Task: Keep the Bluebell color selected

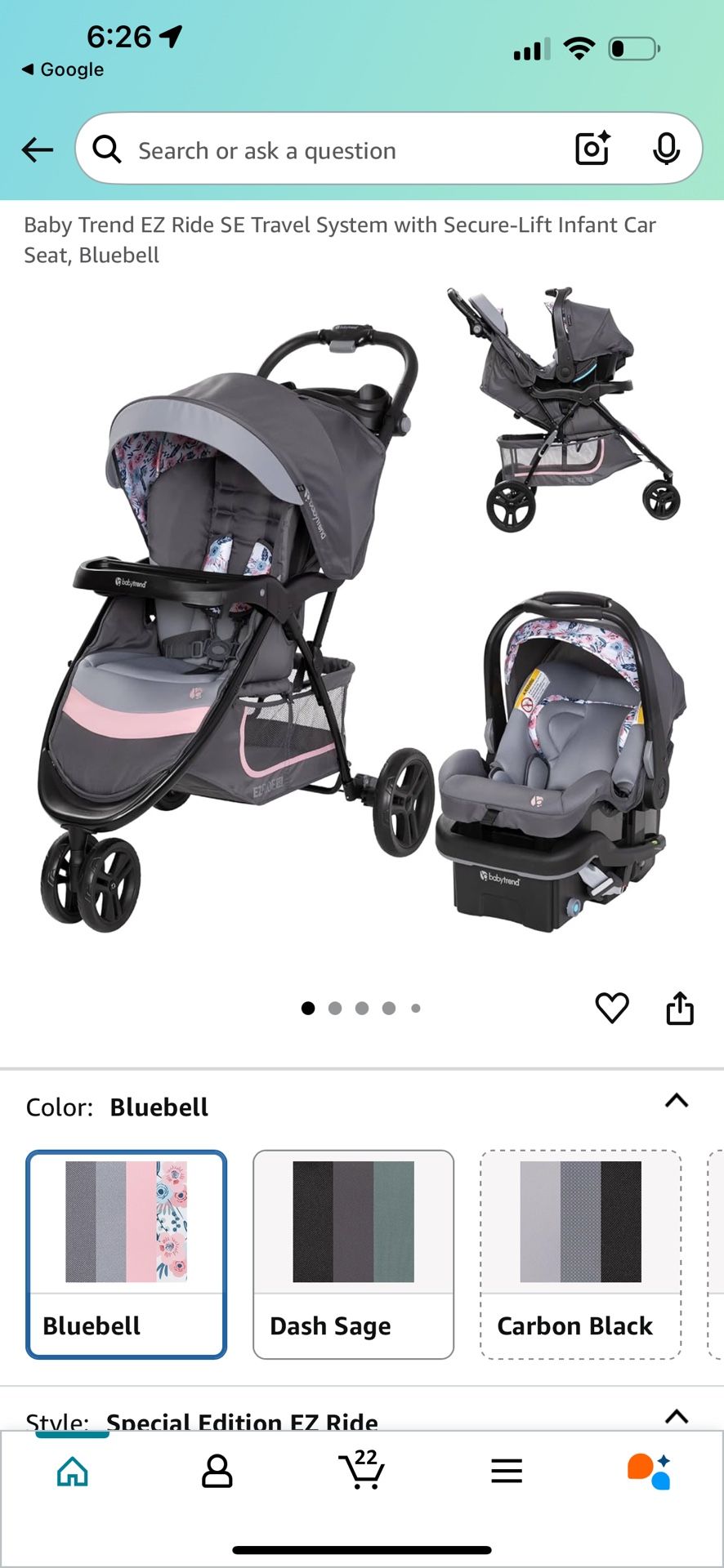Action: 125,1255
